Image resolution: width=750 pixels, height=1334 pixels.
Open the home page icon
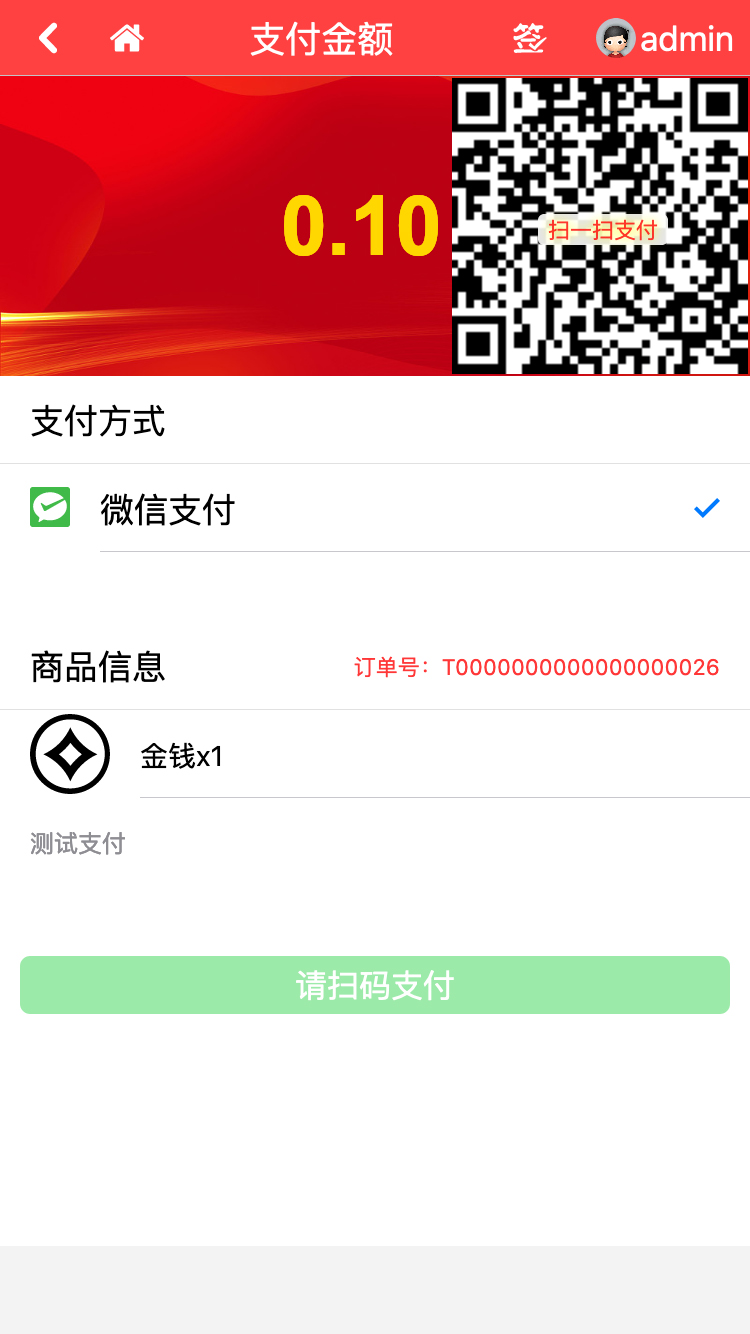click(x=127, y=38)
